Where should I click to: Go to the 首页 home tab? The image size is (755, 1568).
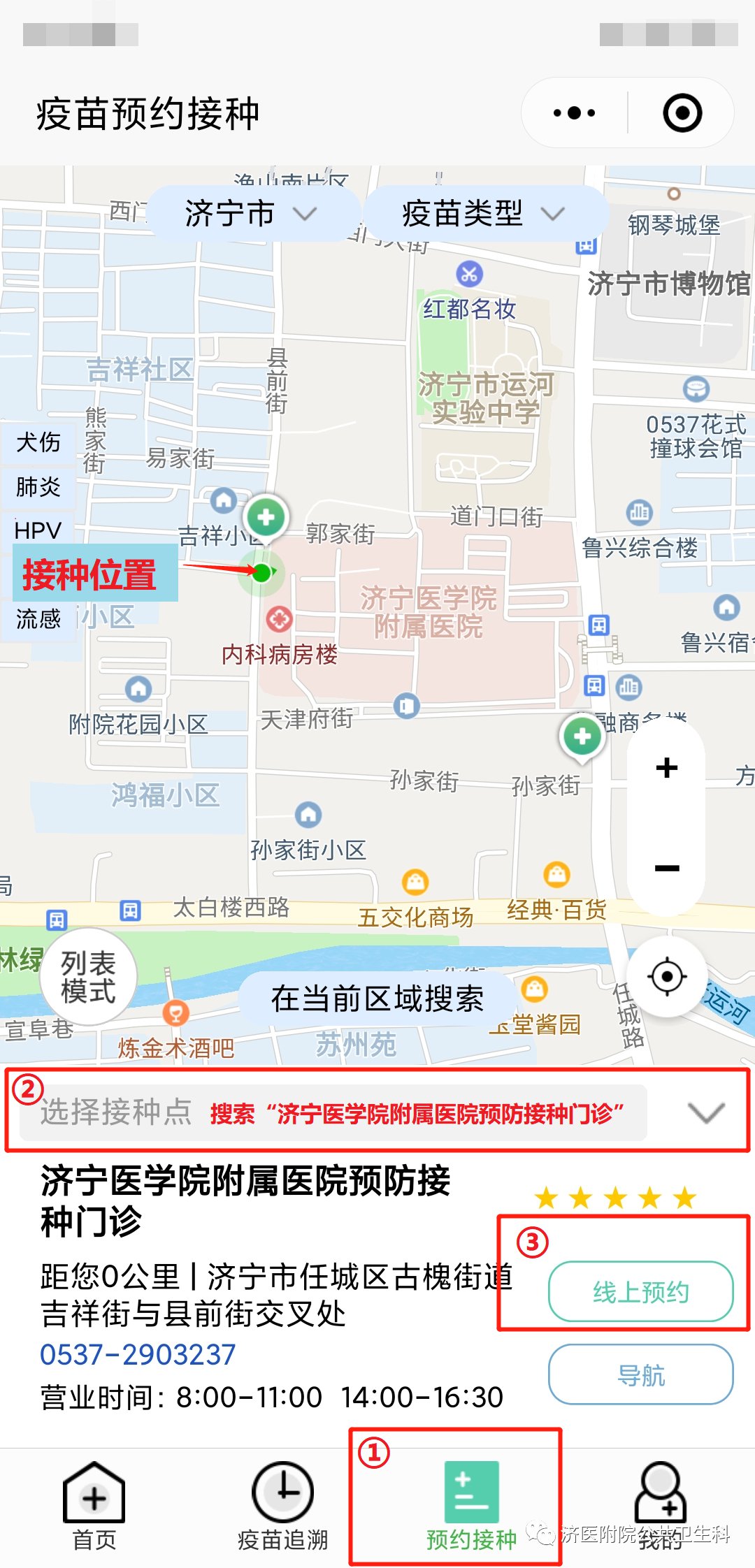click(94, 1501)
